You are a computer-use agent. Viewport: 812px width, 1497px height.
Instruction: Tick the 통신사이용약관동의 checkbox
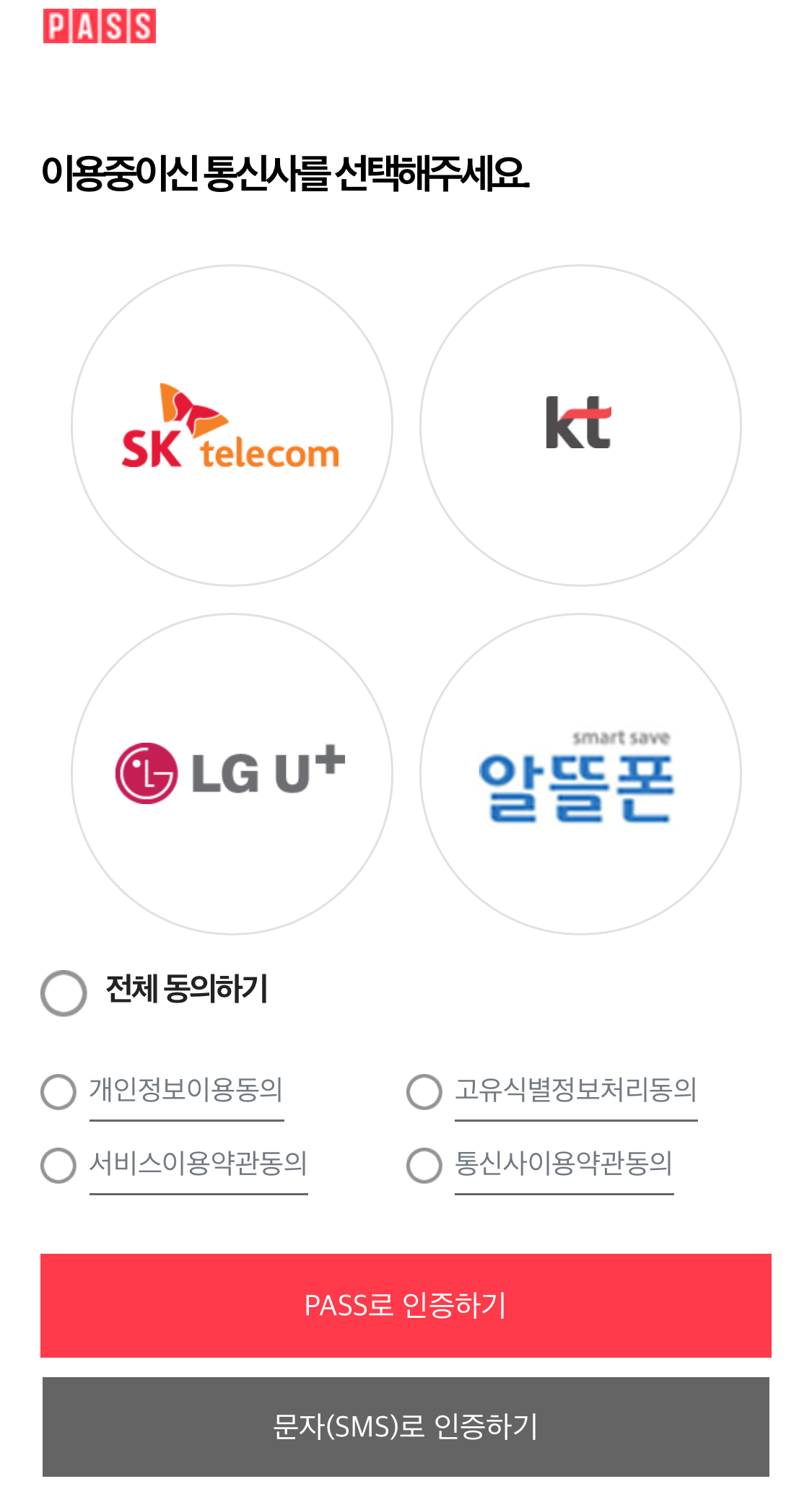pyautogui.click(x=424, y=1165)
